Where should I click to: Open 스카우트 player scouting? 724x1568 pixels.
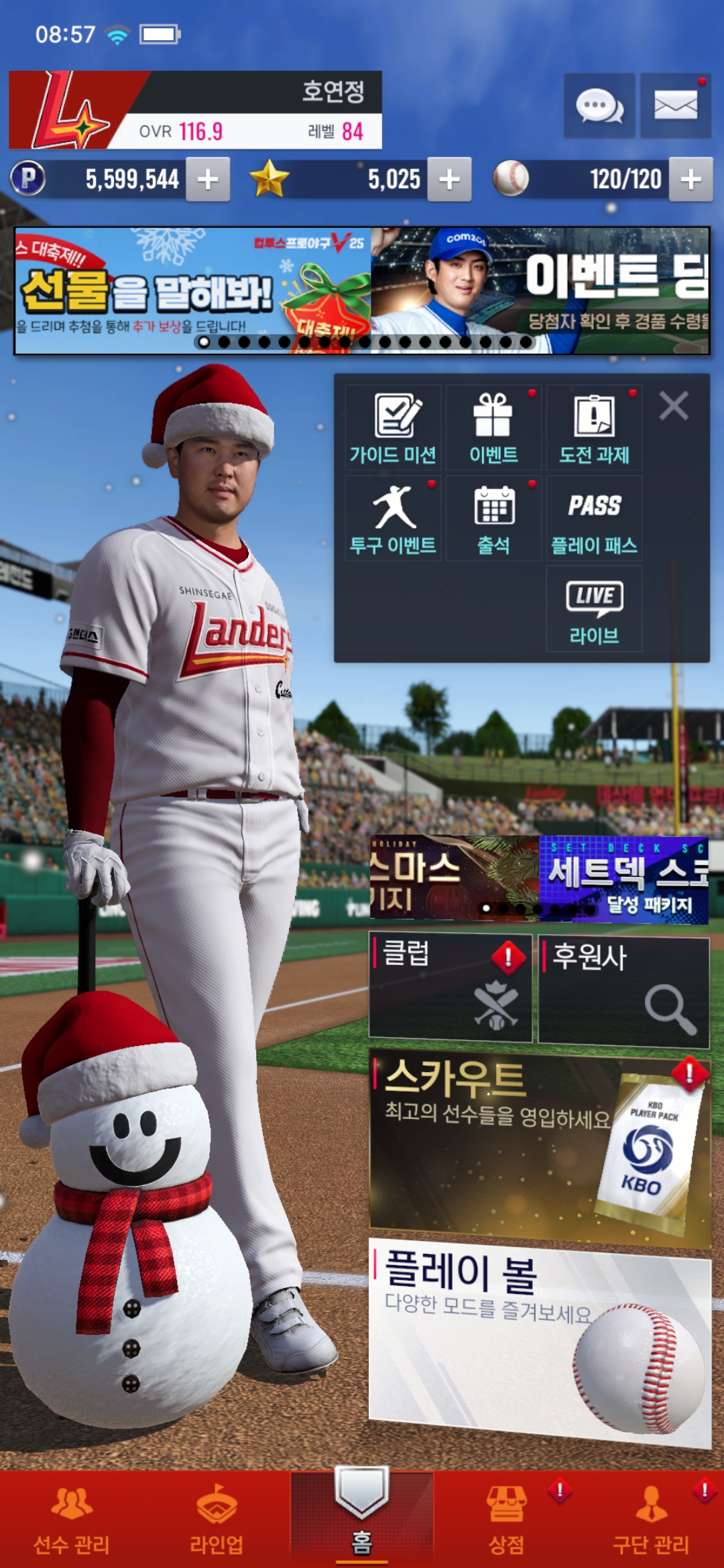coord(540,1146)
